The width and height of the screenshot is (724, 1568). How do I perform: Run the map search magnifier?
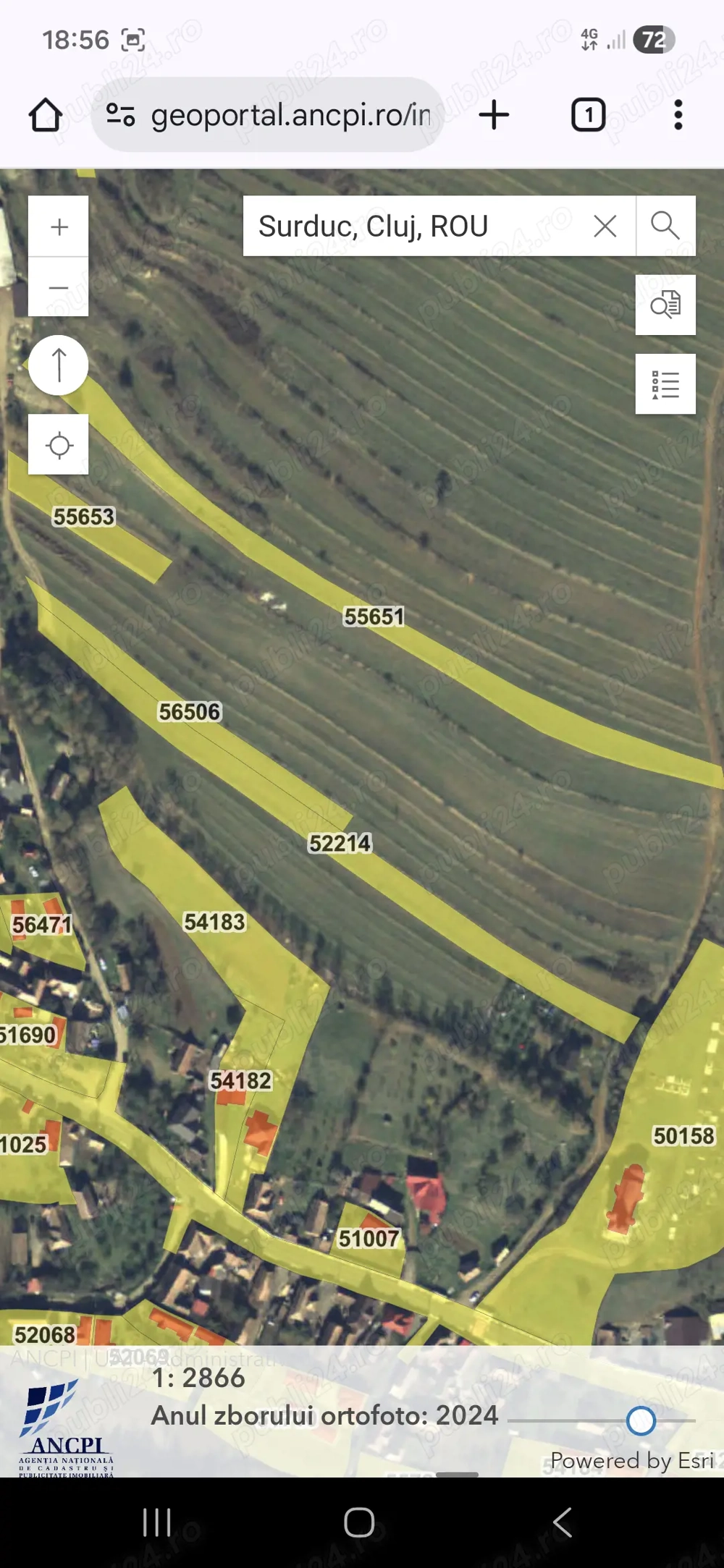[x=665, y=226]
